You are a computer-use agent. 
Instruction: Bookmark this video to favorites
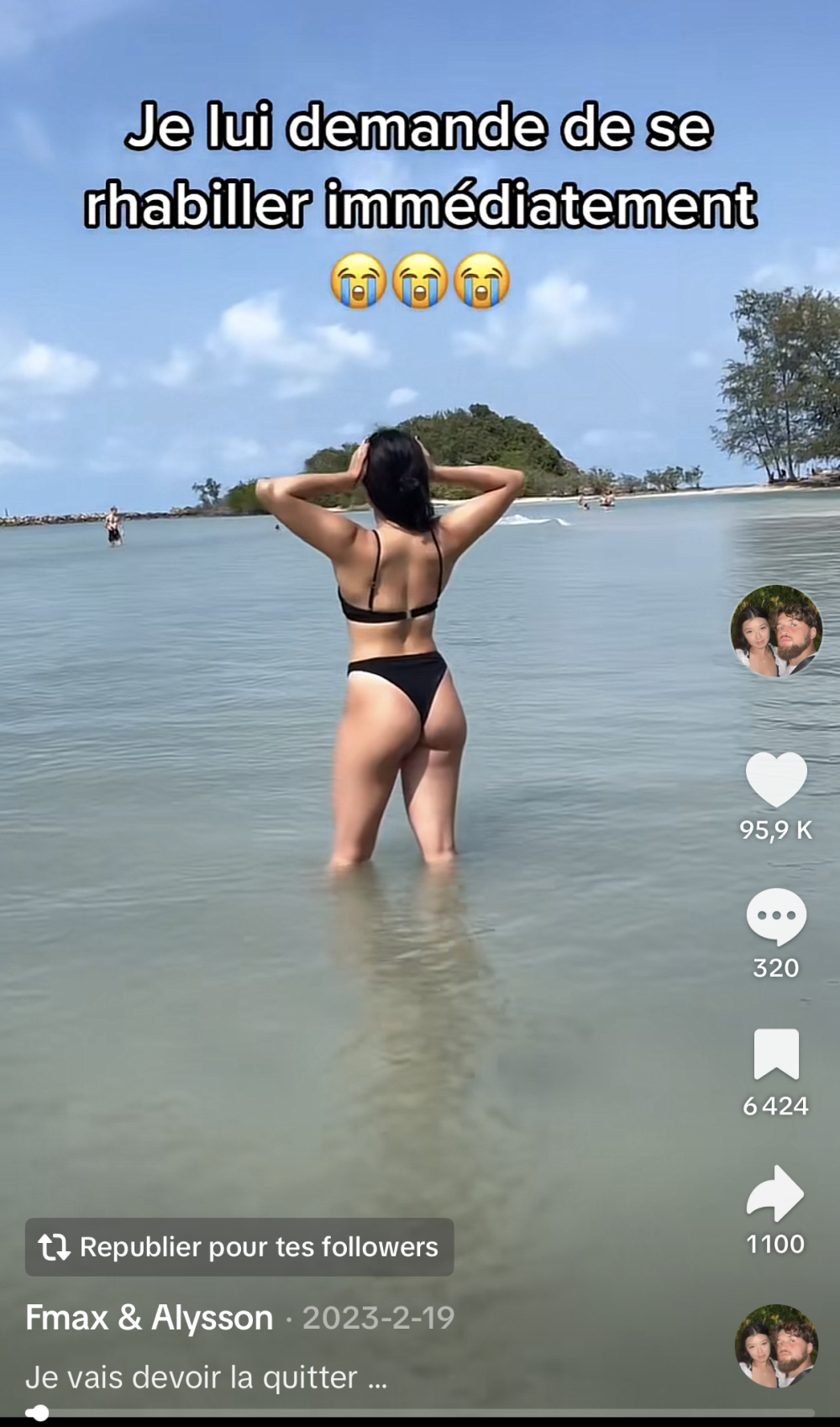point(776,1054)
